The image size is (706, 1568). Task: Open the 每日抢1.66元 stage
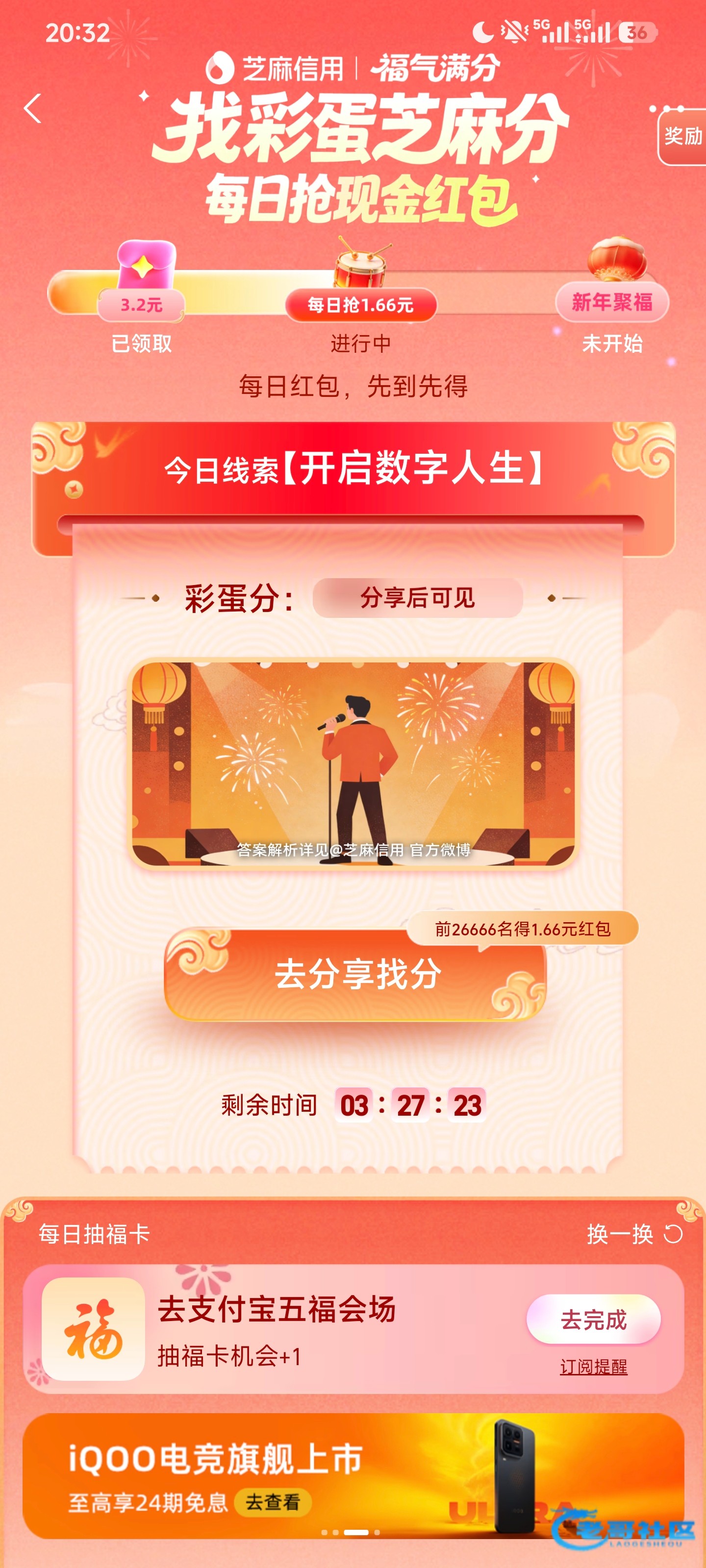(x=361, y=304)
